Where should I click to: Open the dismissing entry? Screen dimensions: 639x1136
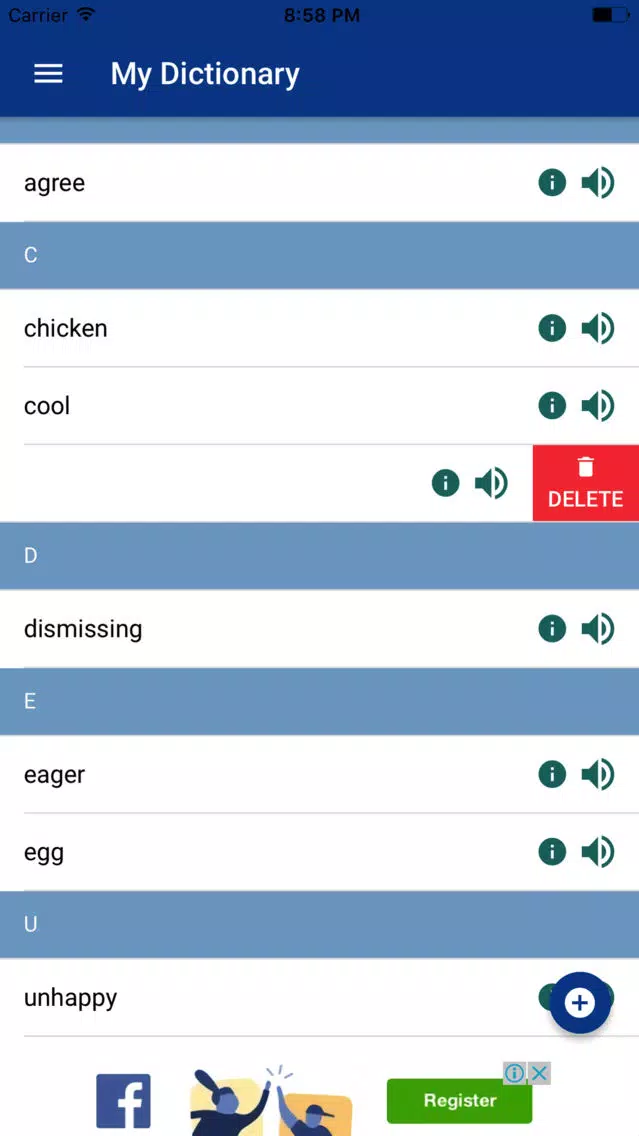coord(83,629)
